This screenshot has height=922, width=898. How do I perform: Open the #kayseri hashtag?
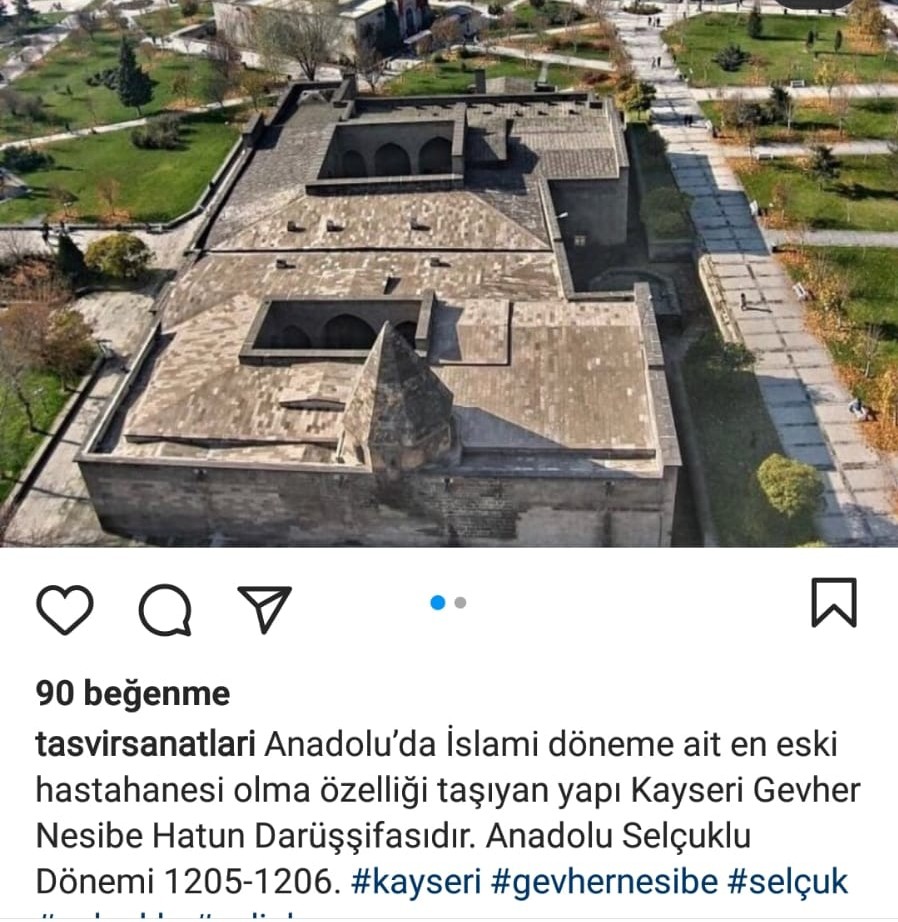click(417, 881)
